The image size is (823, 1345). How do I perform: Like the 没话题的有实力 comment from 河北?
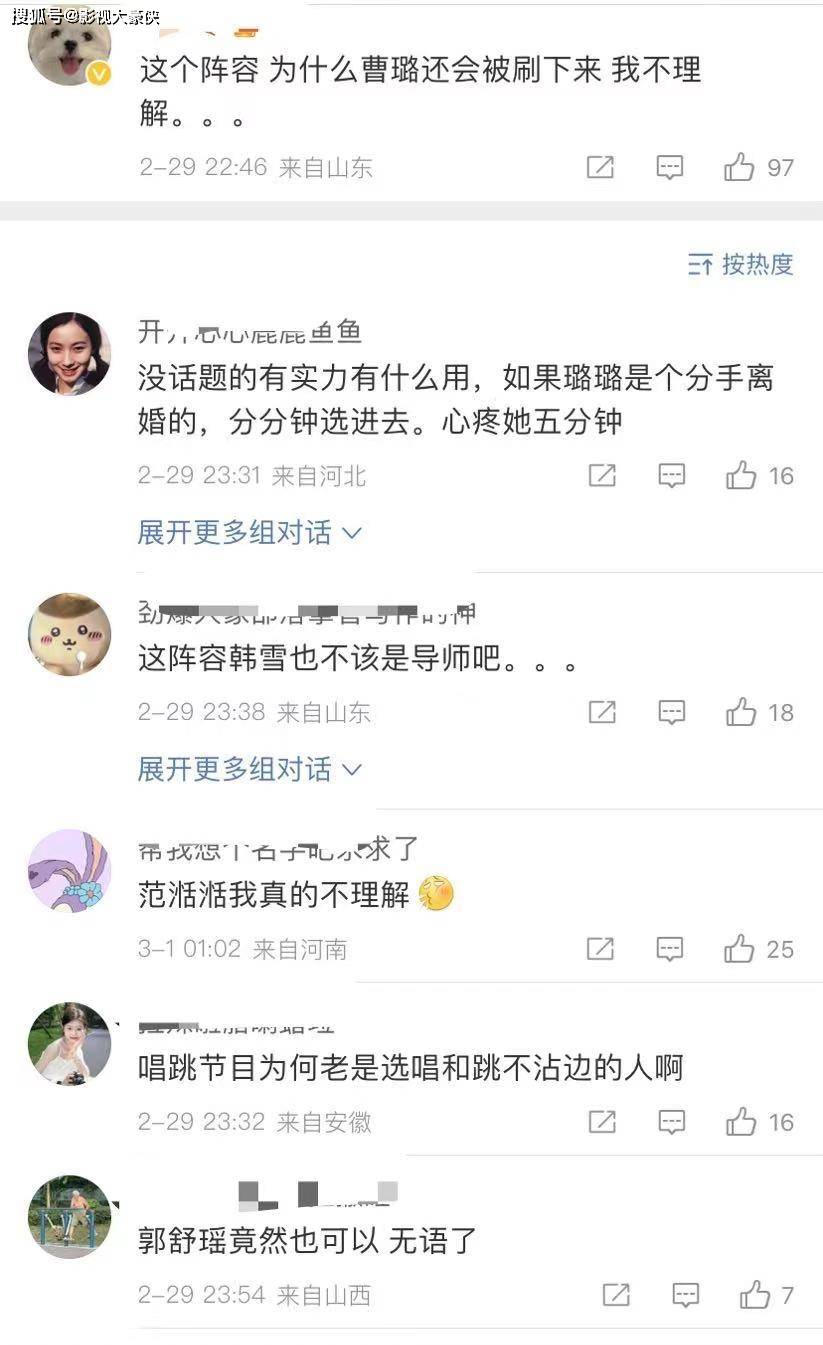741,475
